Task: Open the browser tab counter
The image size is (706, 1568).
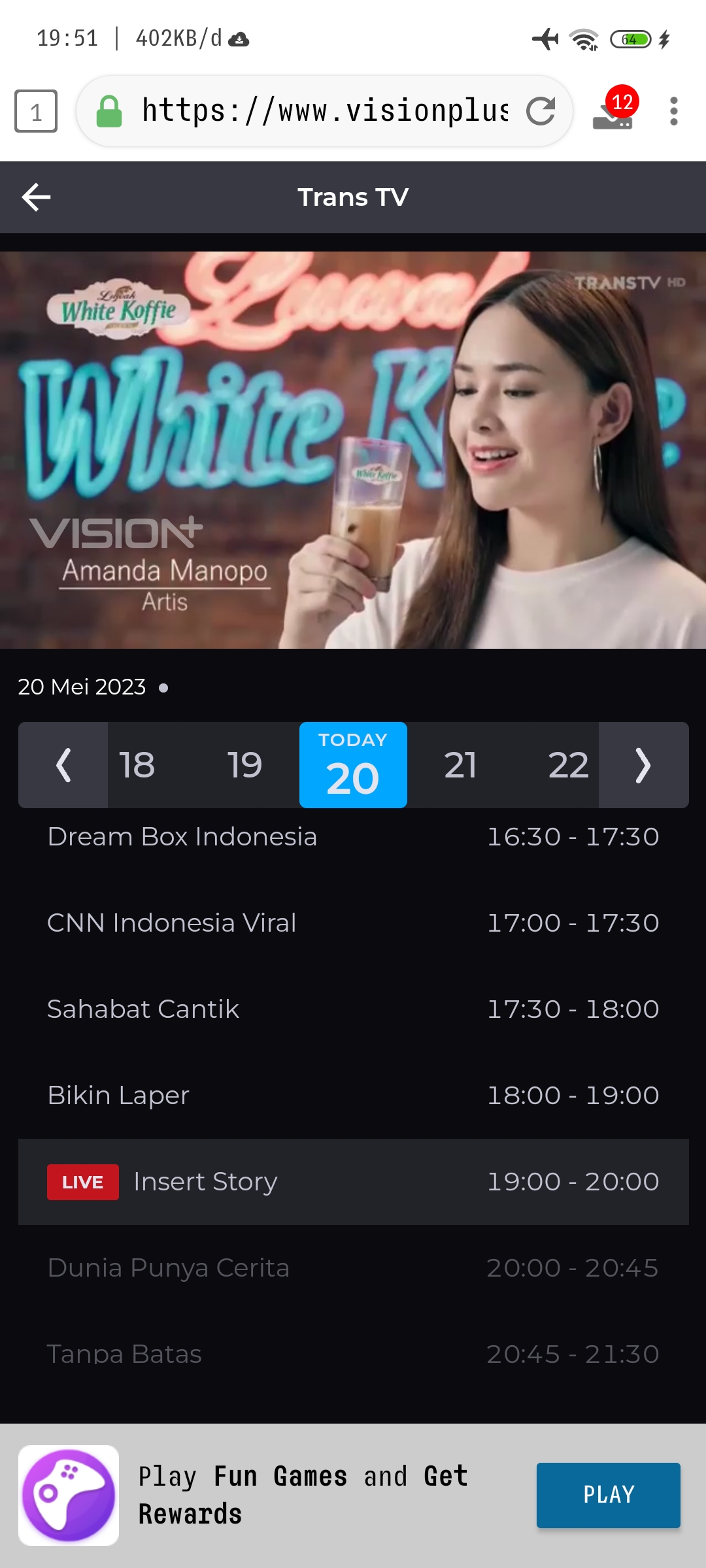Action: (37, 111)
